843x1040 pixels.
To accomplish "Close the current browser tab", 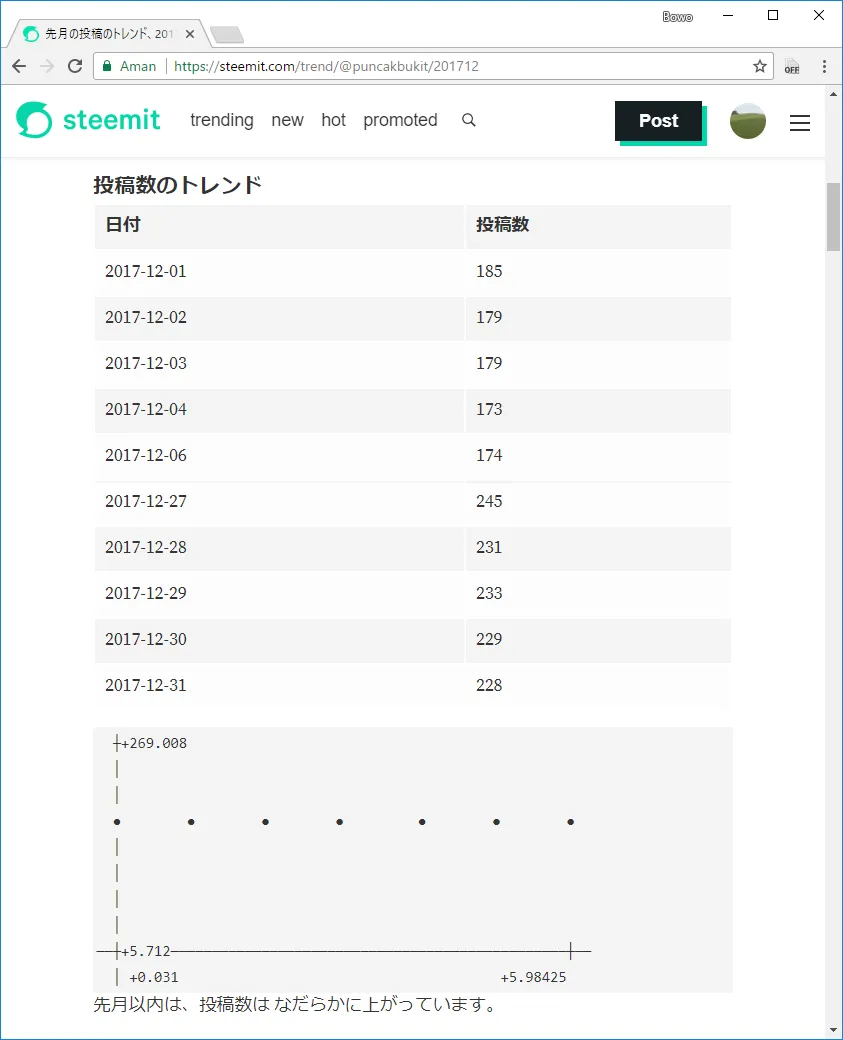I will click(190, 34).
